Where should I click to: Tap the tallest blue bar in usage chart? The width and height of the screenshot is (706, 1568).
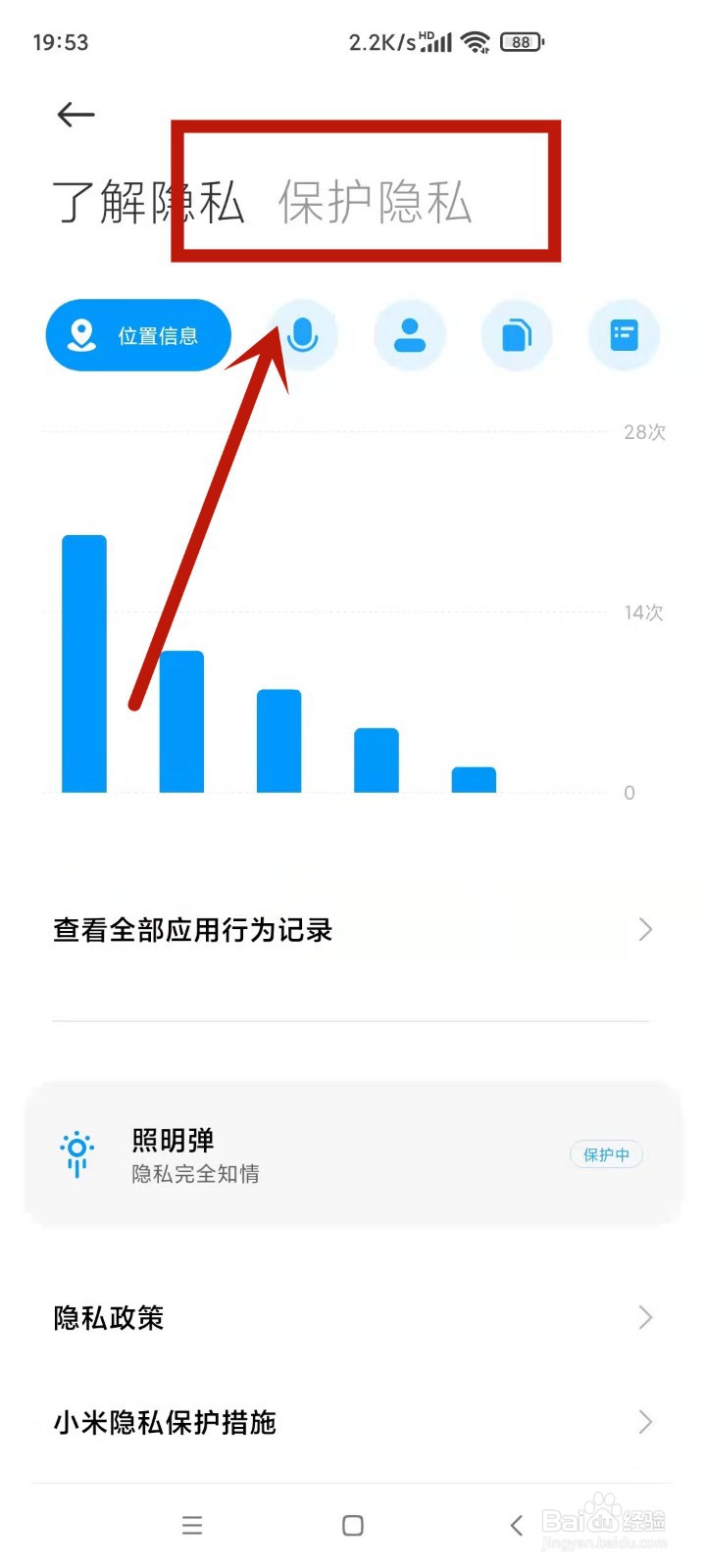coord(84,664)
